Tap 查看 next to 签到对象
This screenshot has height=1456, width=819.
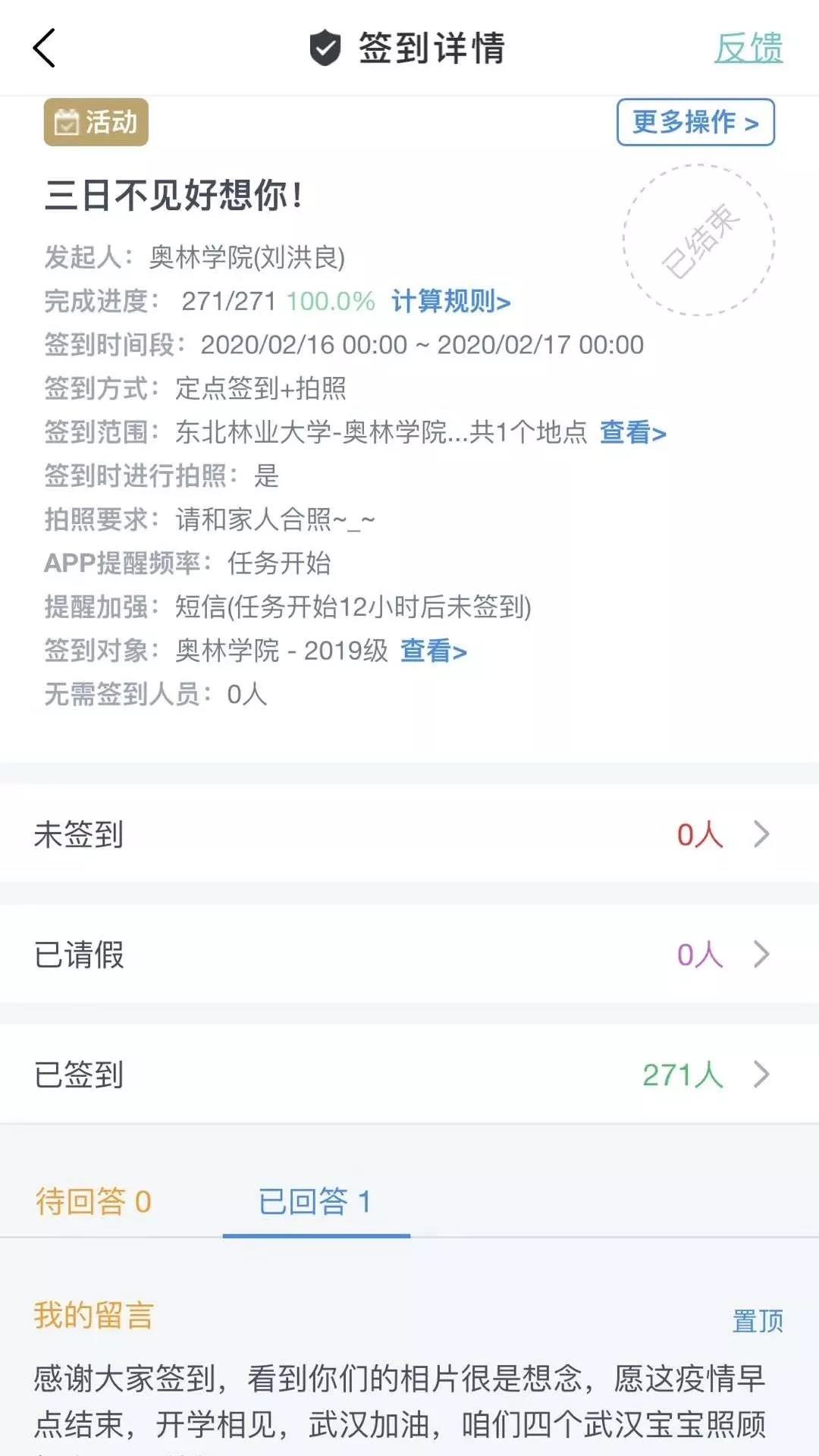433,651
